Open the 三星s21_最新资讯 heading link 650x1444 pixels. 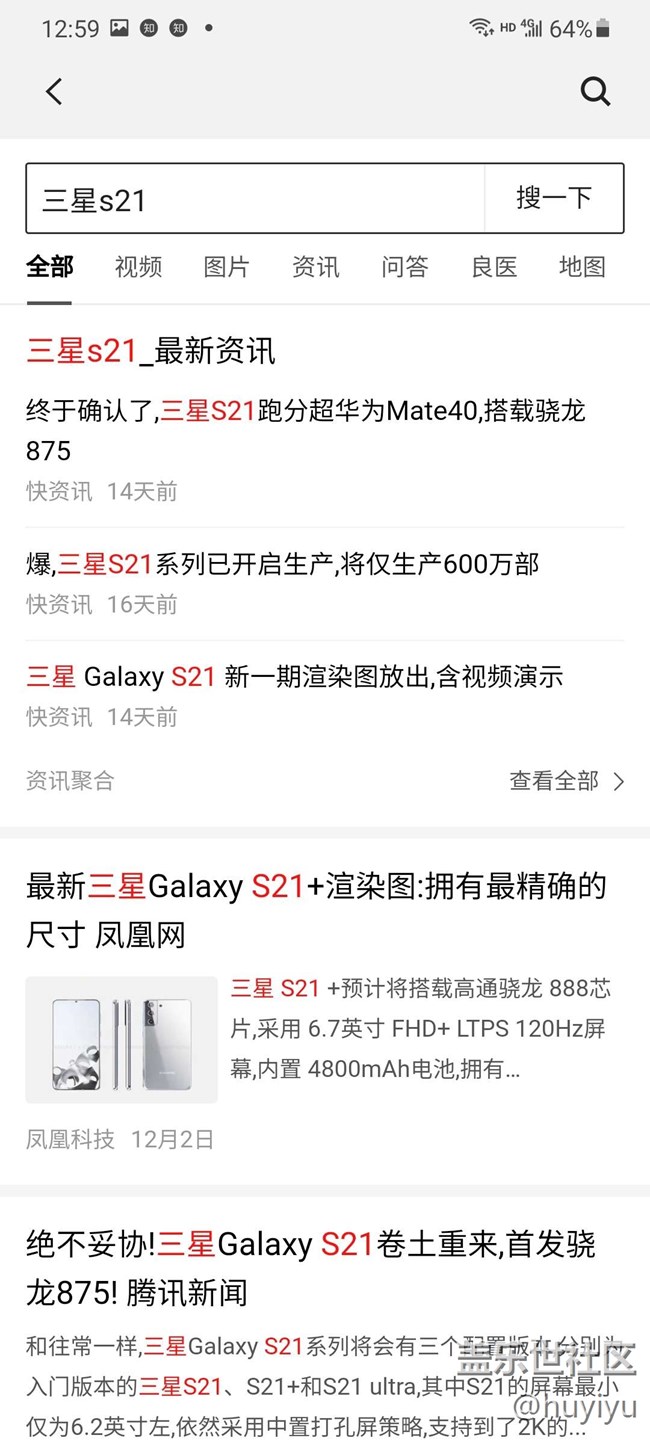click(150, 351)
